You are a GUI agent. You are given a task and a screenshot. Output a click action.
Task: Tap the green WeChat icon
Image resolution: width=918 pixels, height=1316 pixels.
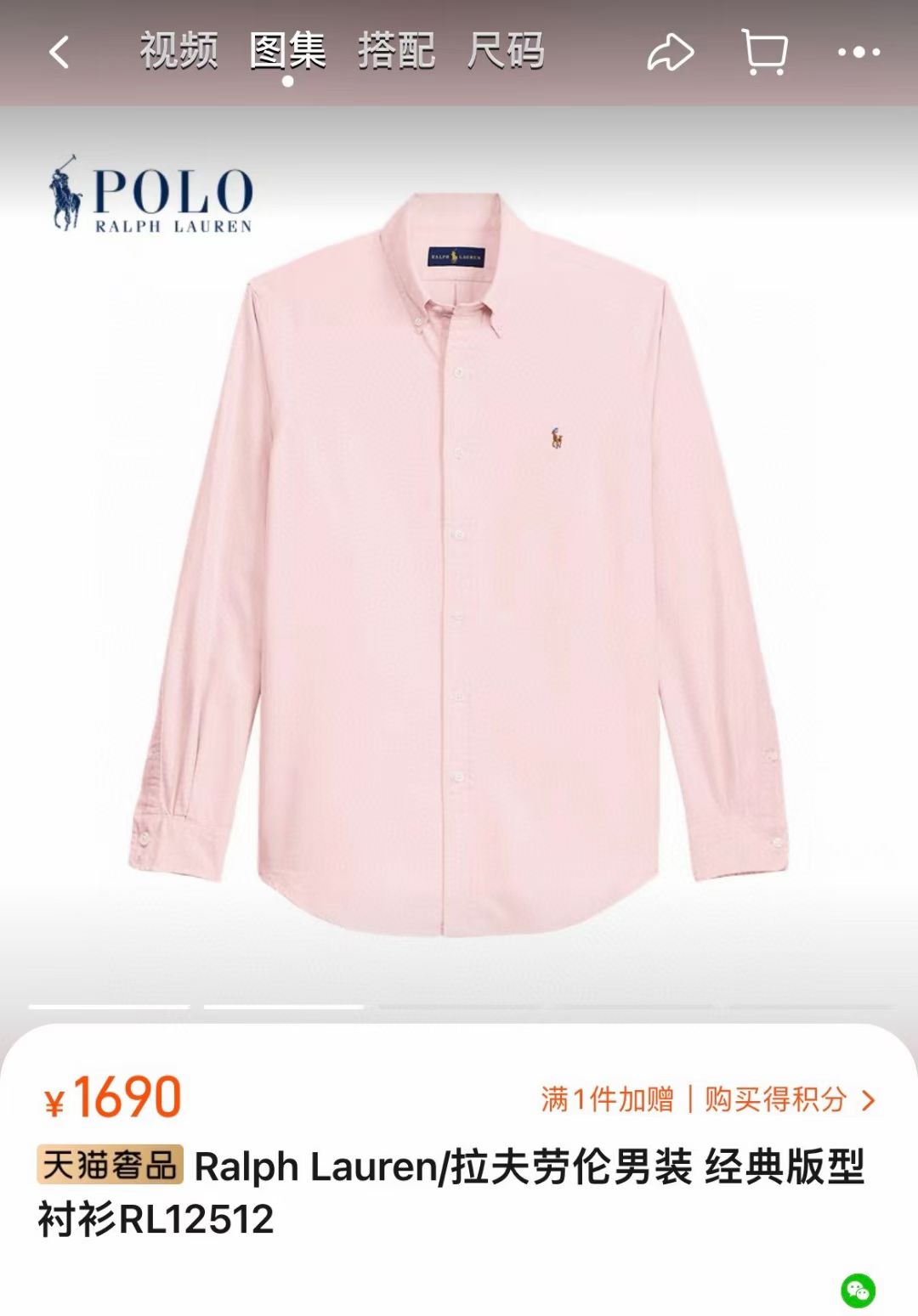coord(858,1291)
